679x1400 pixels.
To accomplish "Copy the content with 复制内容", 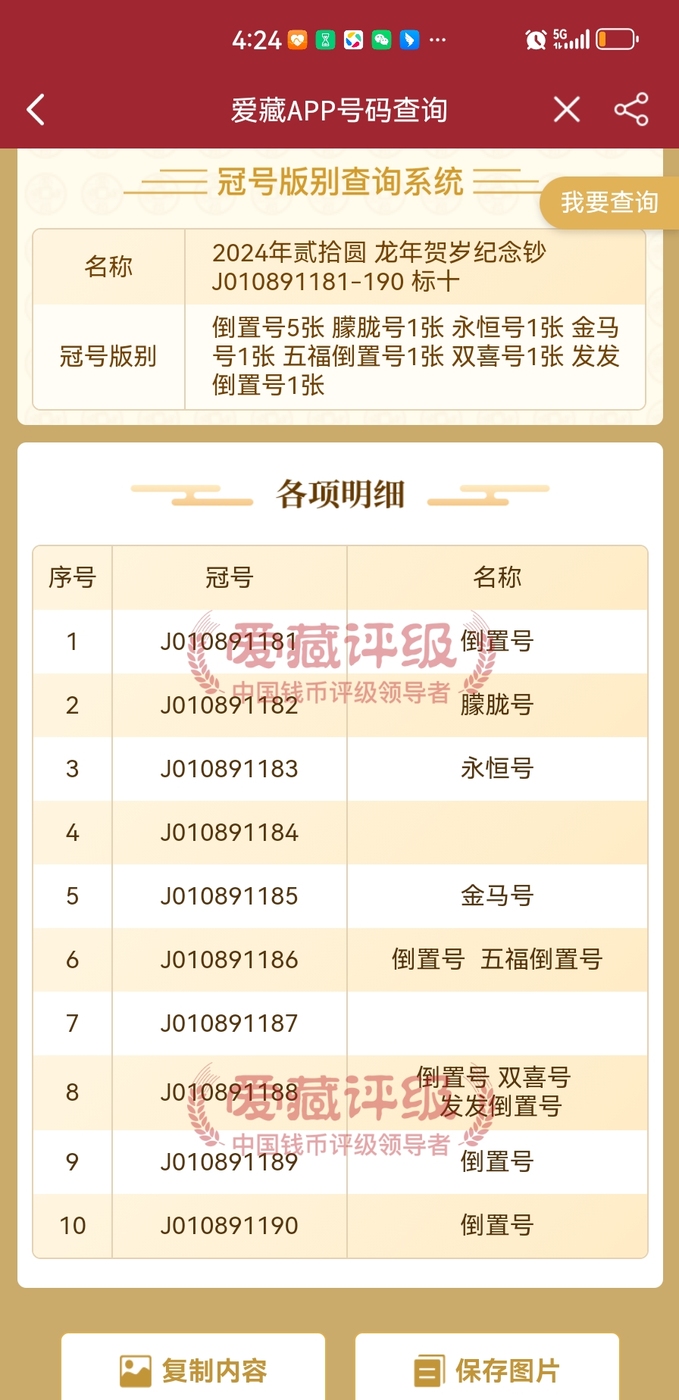I will [194, 1369].
